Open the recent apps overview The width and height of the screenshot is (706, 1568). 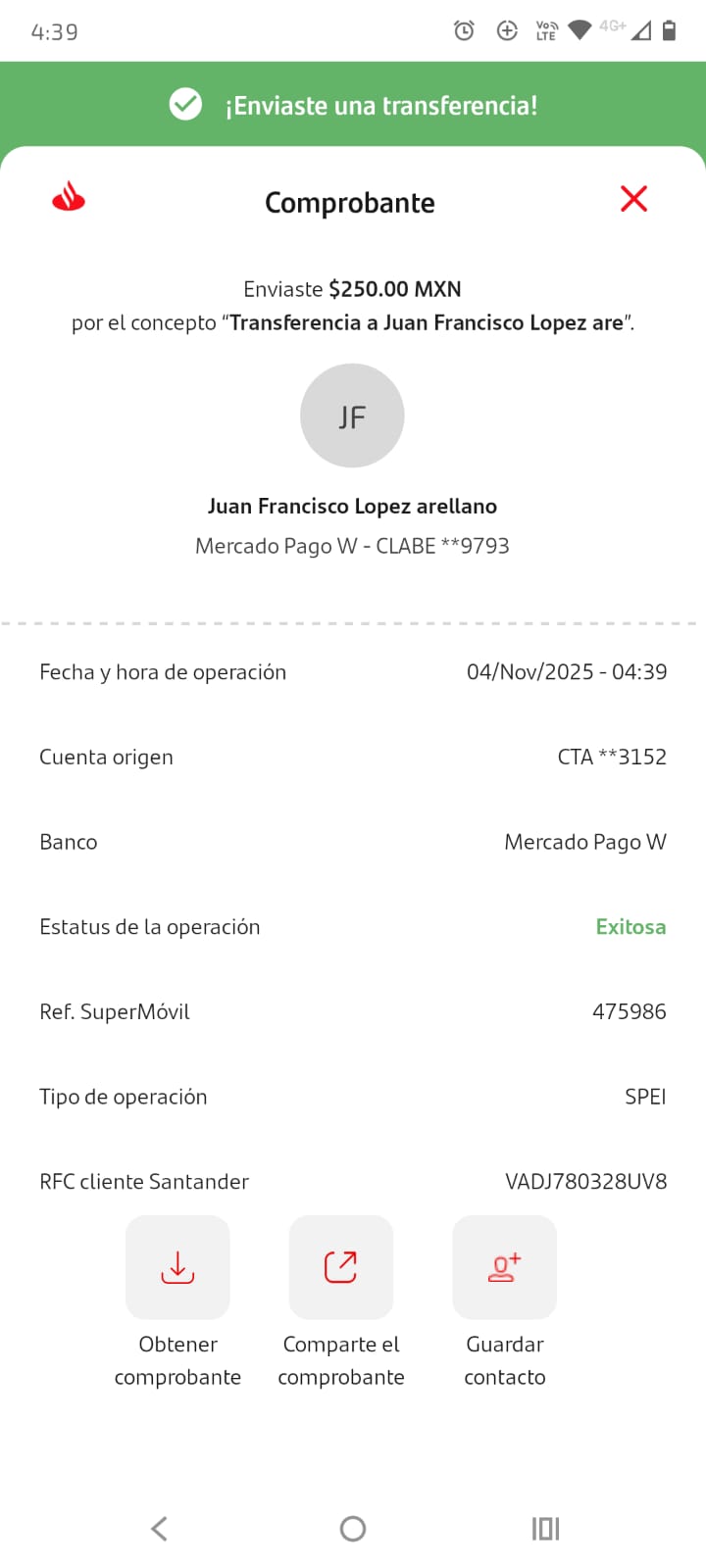(x=545, y=1528)
